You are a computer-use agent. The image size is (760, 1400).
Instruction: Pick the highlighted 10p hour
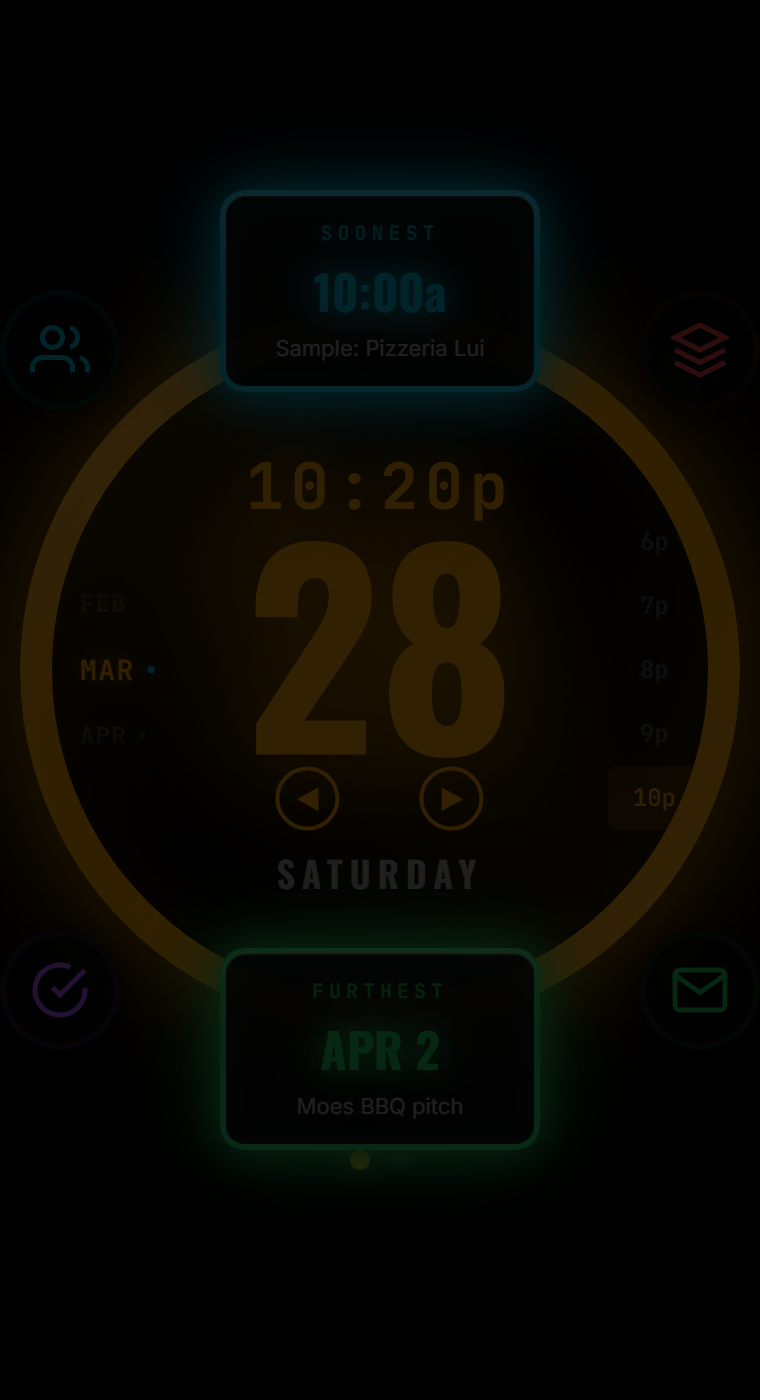[x=654, y=798]
